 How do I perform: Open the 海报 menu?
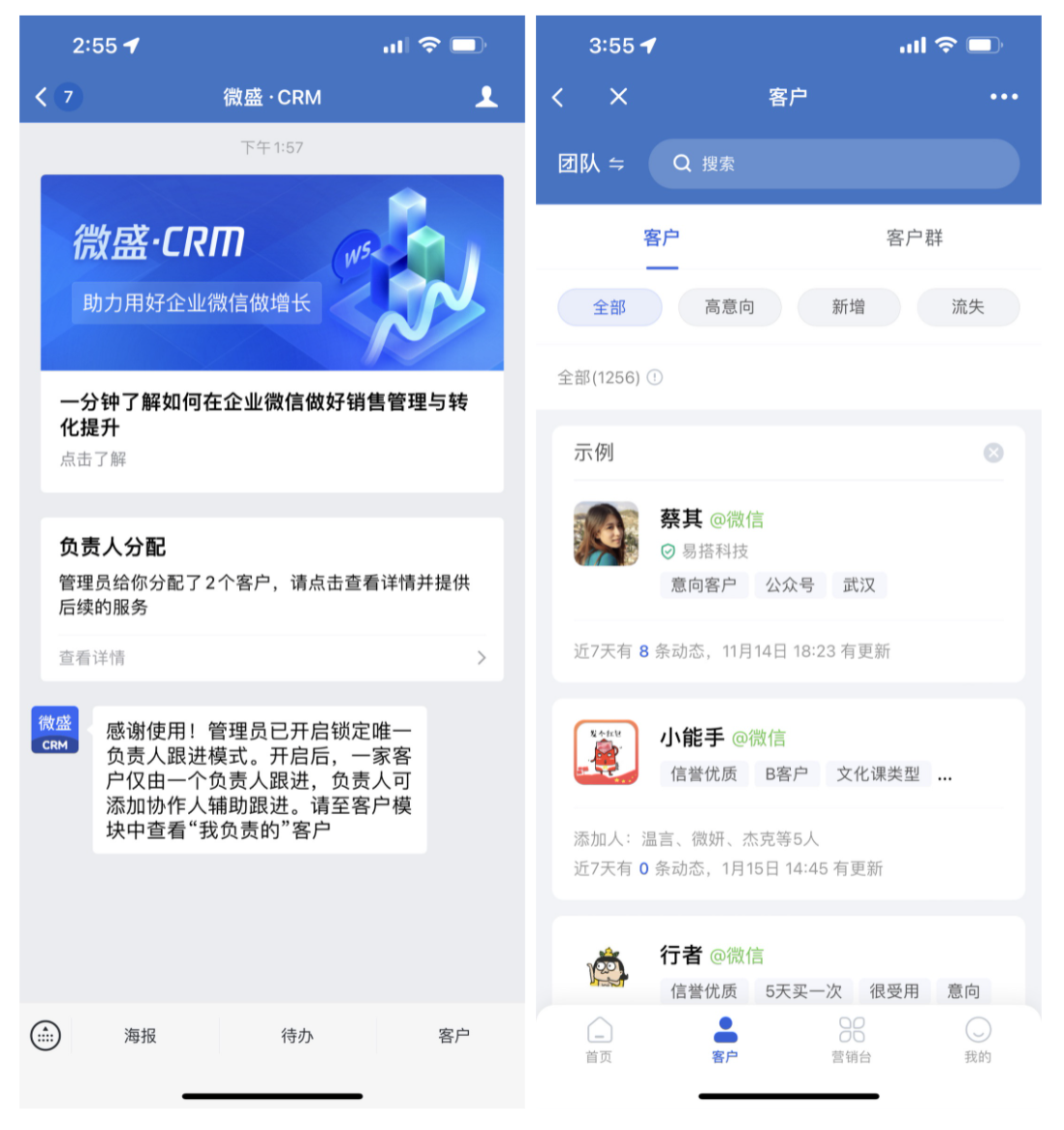point(140,1035)
